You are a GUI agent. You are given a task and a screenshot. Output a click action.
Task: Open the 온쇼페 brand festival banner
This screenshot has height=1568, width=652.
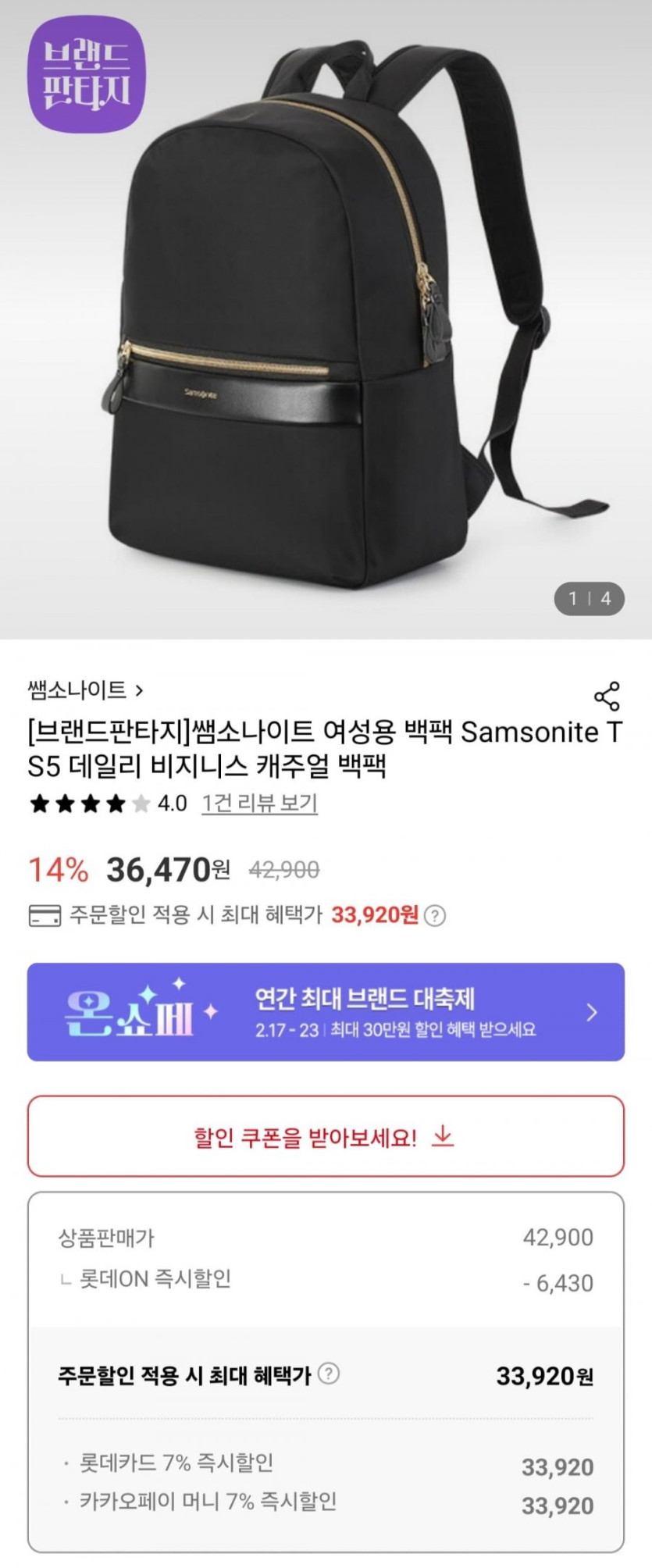pyautogui.click(x=326, y=1012)
